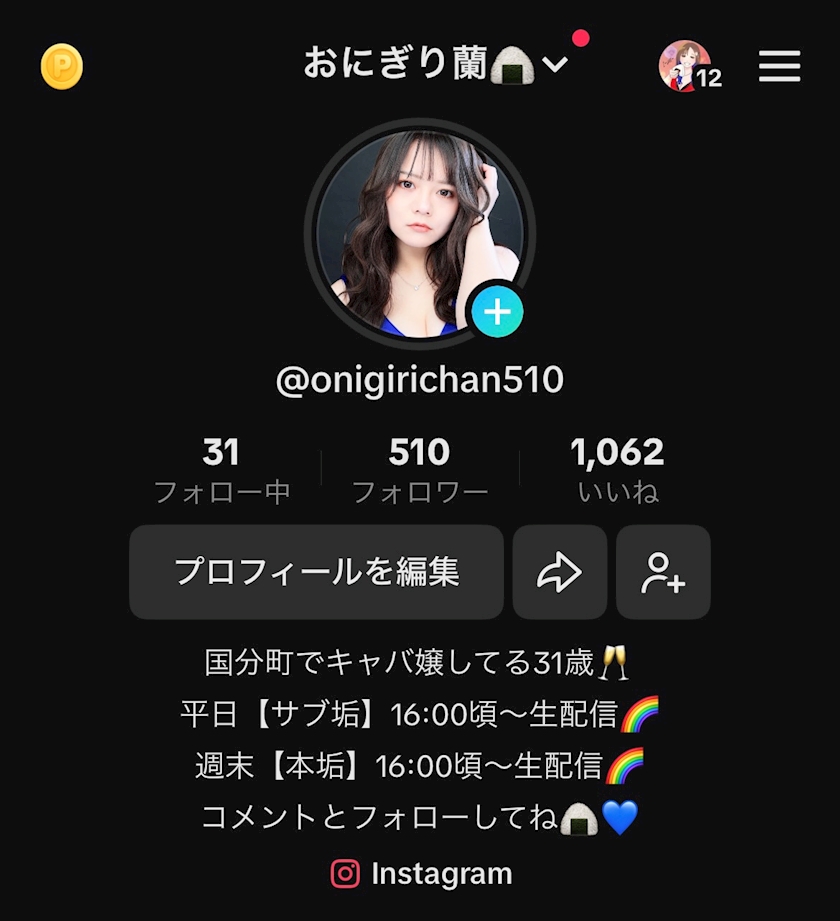This screenshot has height=921, width=840.
Task: Tap プロフィールを編集 to edit profile
Action: [316, 572]
